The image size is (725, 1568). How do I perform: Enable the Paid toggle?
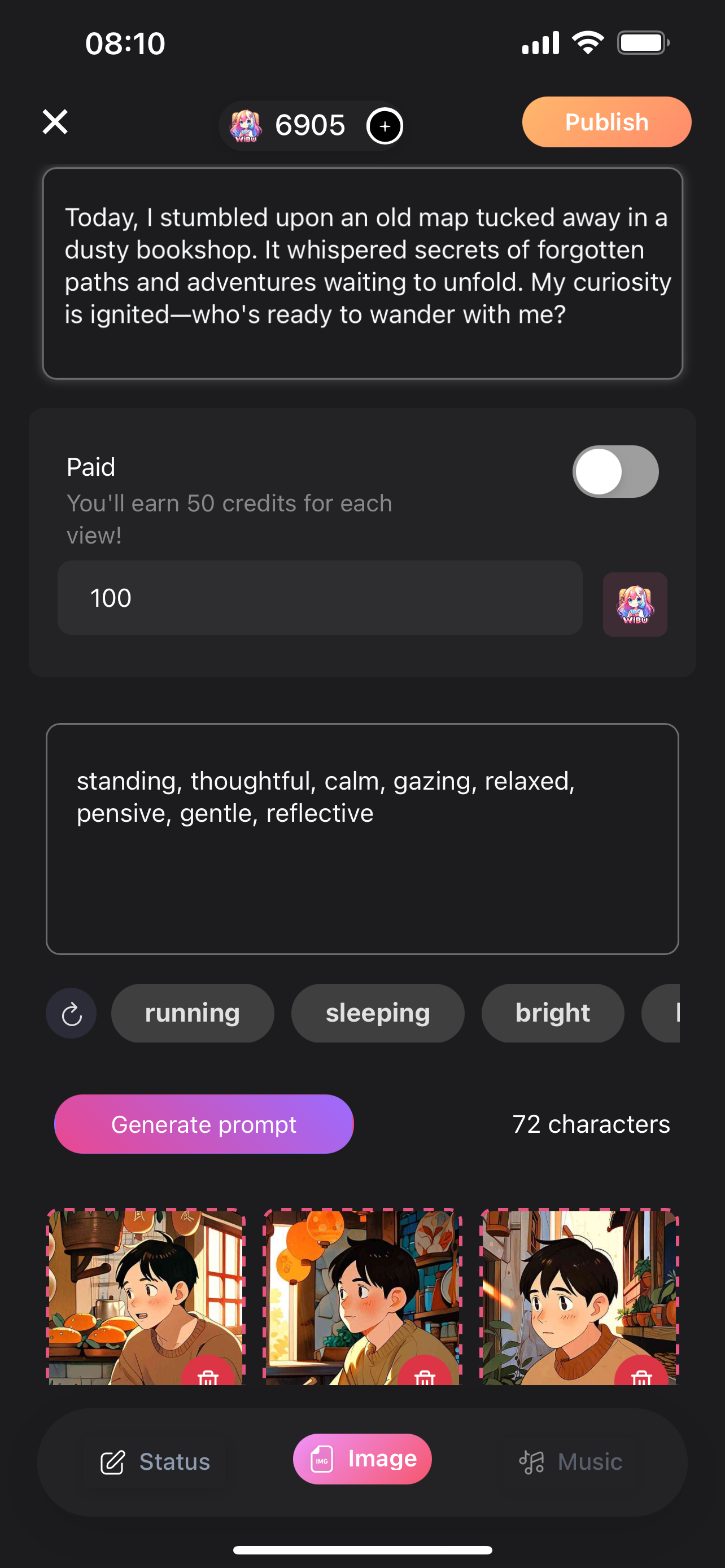(615, 472)
